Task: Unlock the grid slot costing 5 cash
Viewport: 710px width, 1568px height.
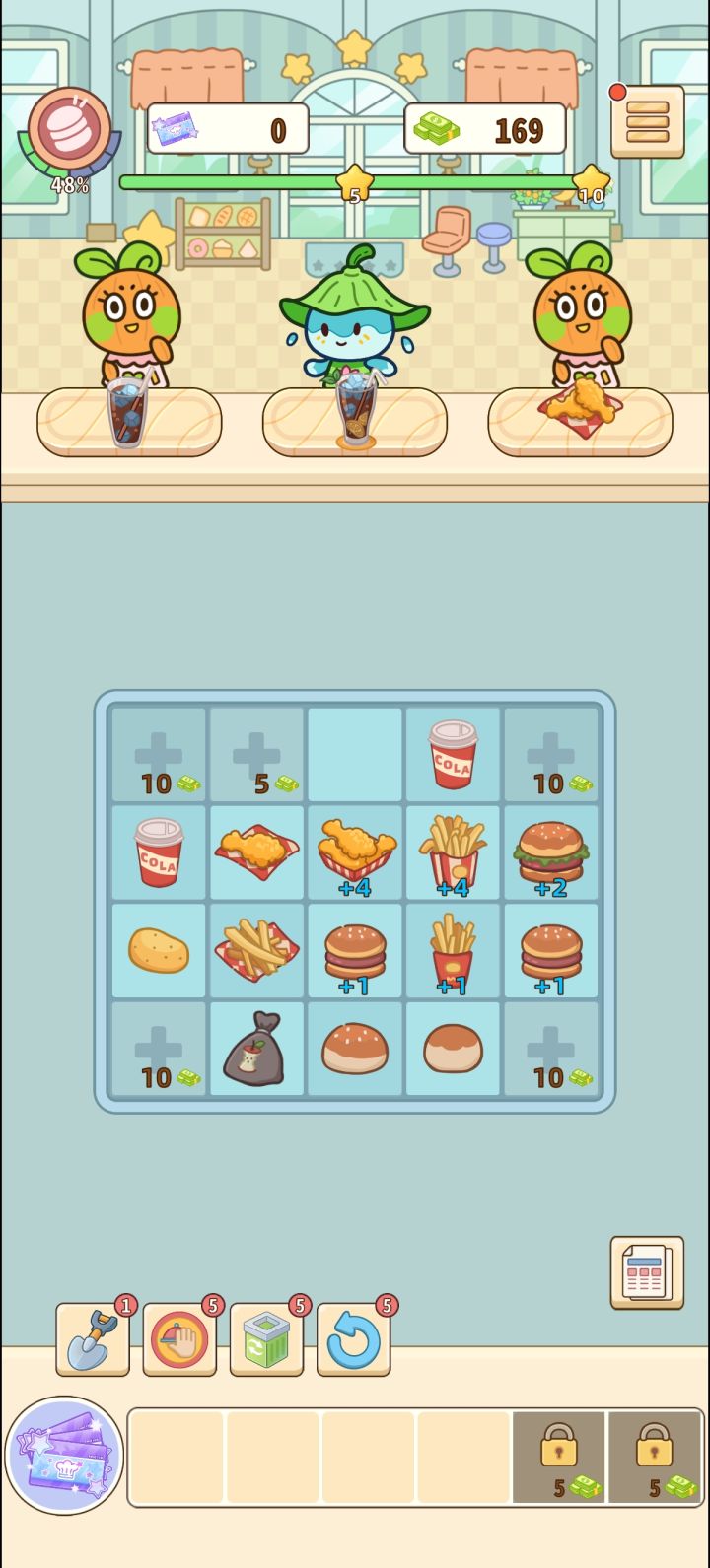Action: (255, 754)
